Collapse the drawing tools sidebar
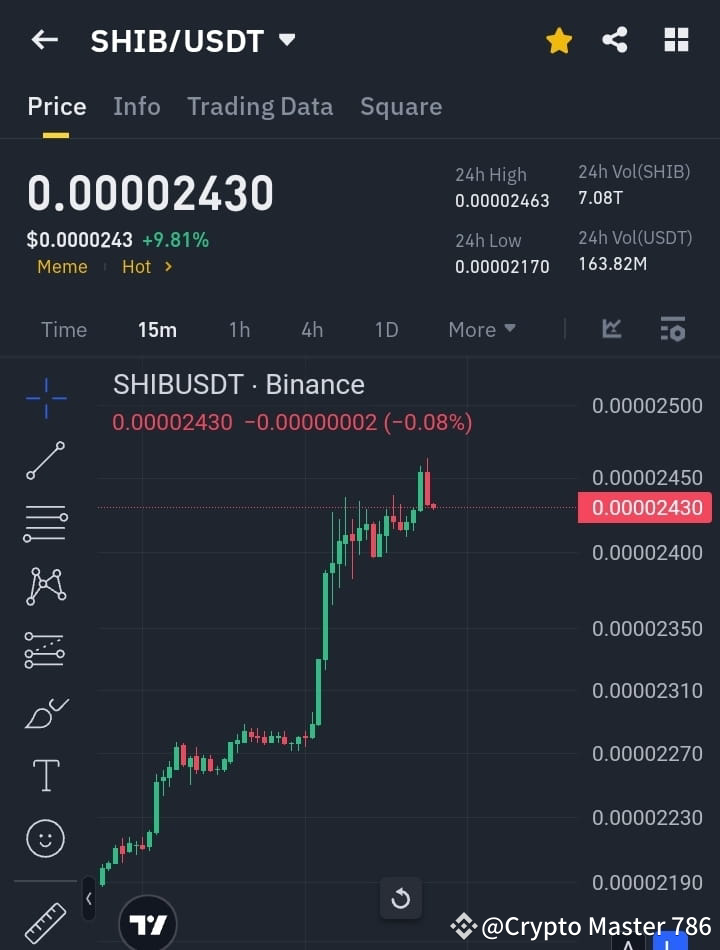This screenshot has height=950, width=720. coord(88,898)
